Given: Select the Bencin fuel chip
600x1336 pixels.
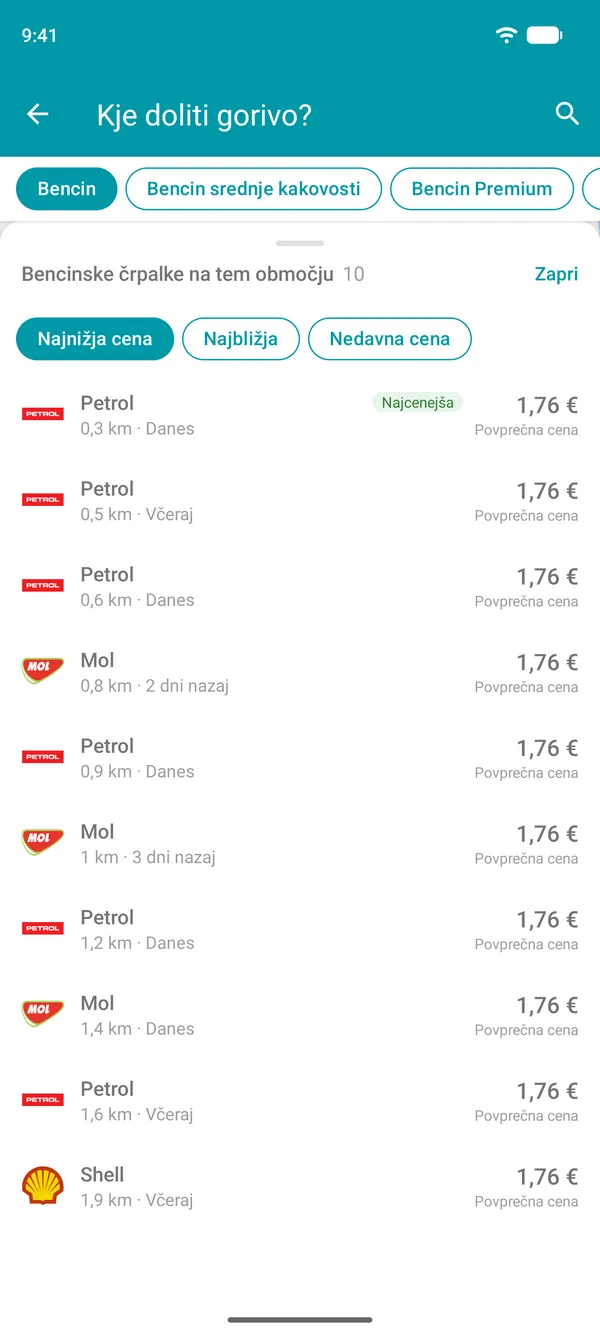Looking at the screenshot, I should 67,189.
